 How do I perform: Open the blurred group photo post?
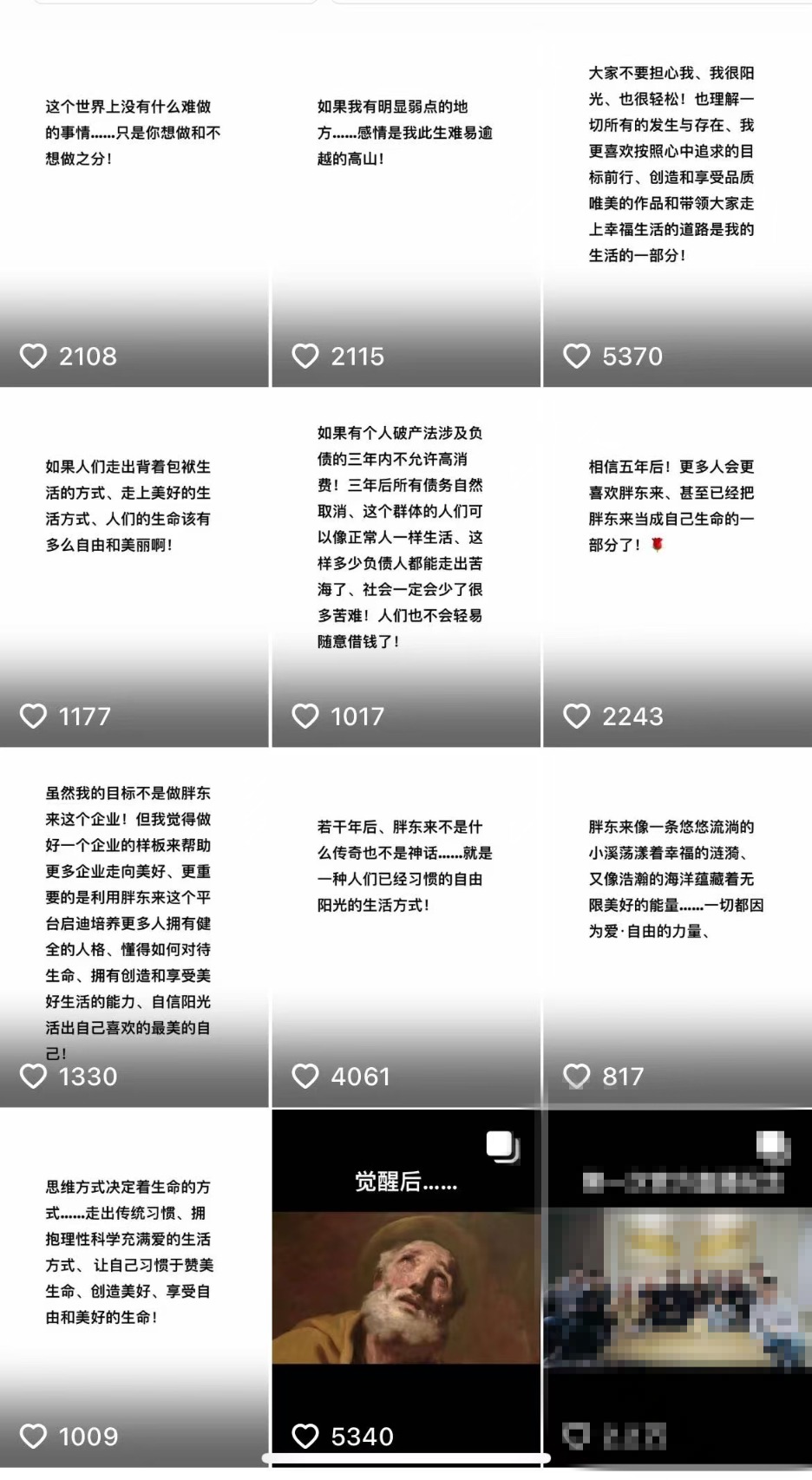point(678,1288)
